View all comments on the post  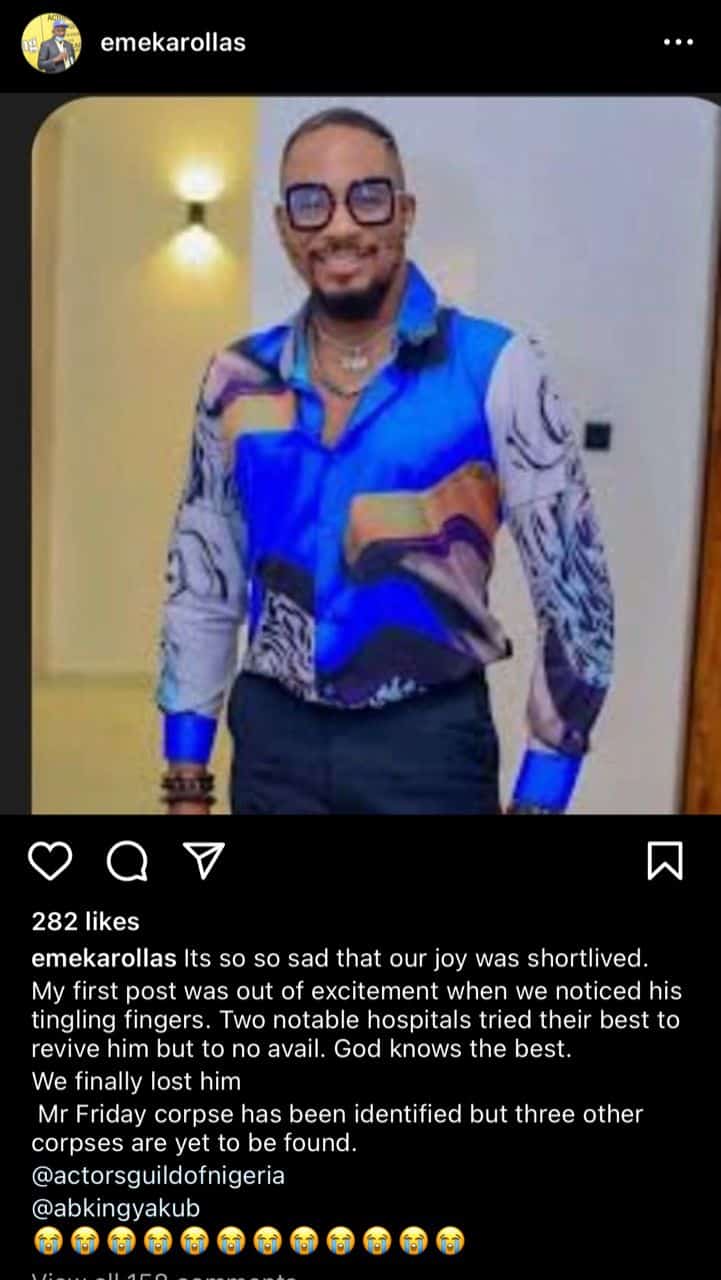coord(165,1274)
